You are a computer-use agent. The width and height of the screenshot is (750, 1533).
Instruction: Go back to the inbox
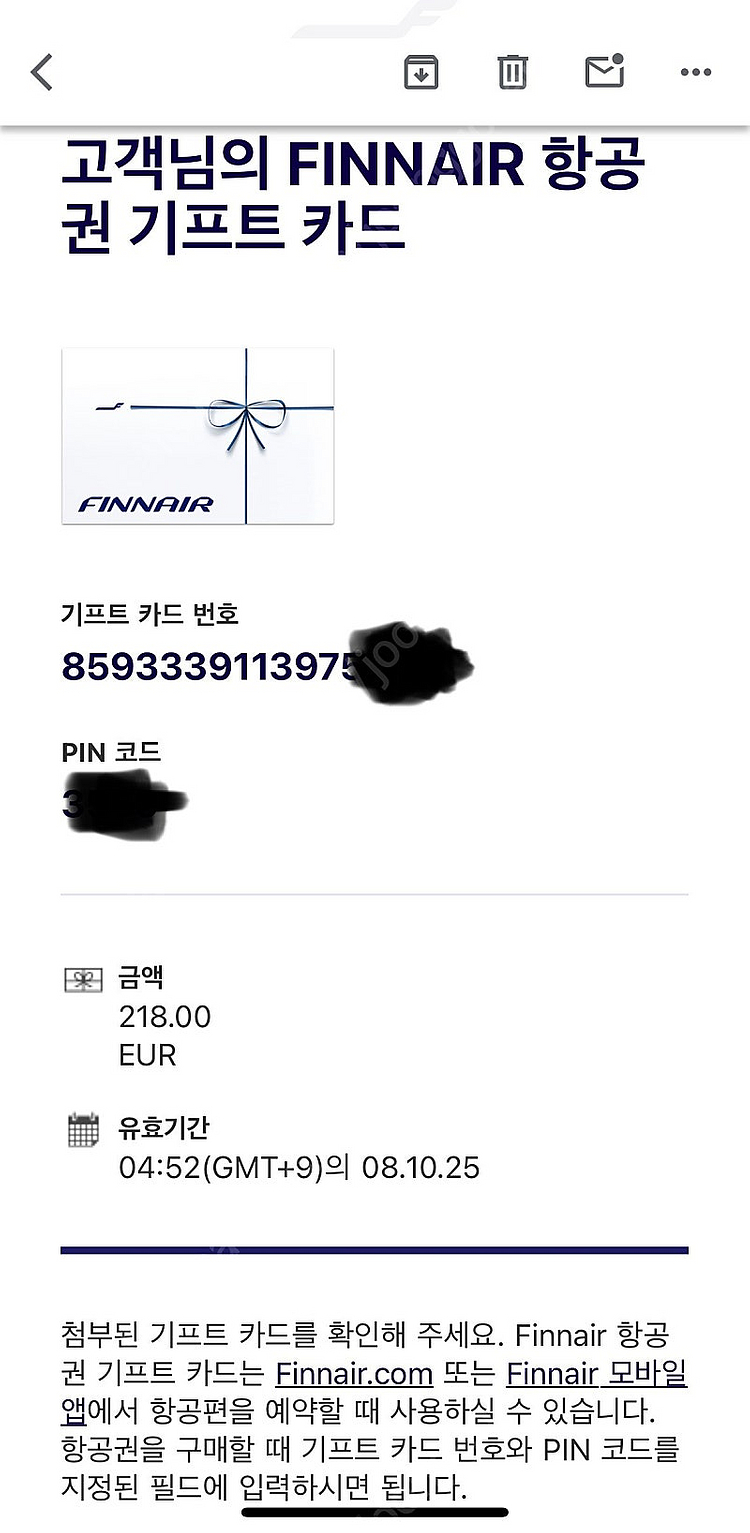[42, 72]
